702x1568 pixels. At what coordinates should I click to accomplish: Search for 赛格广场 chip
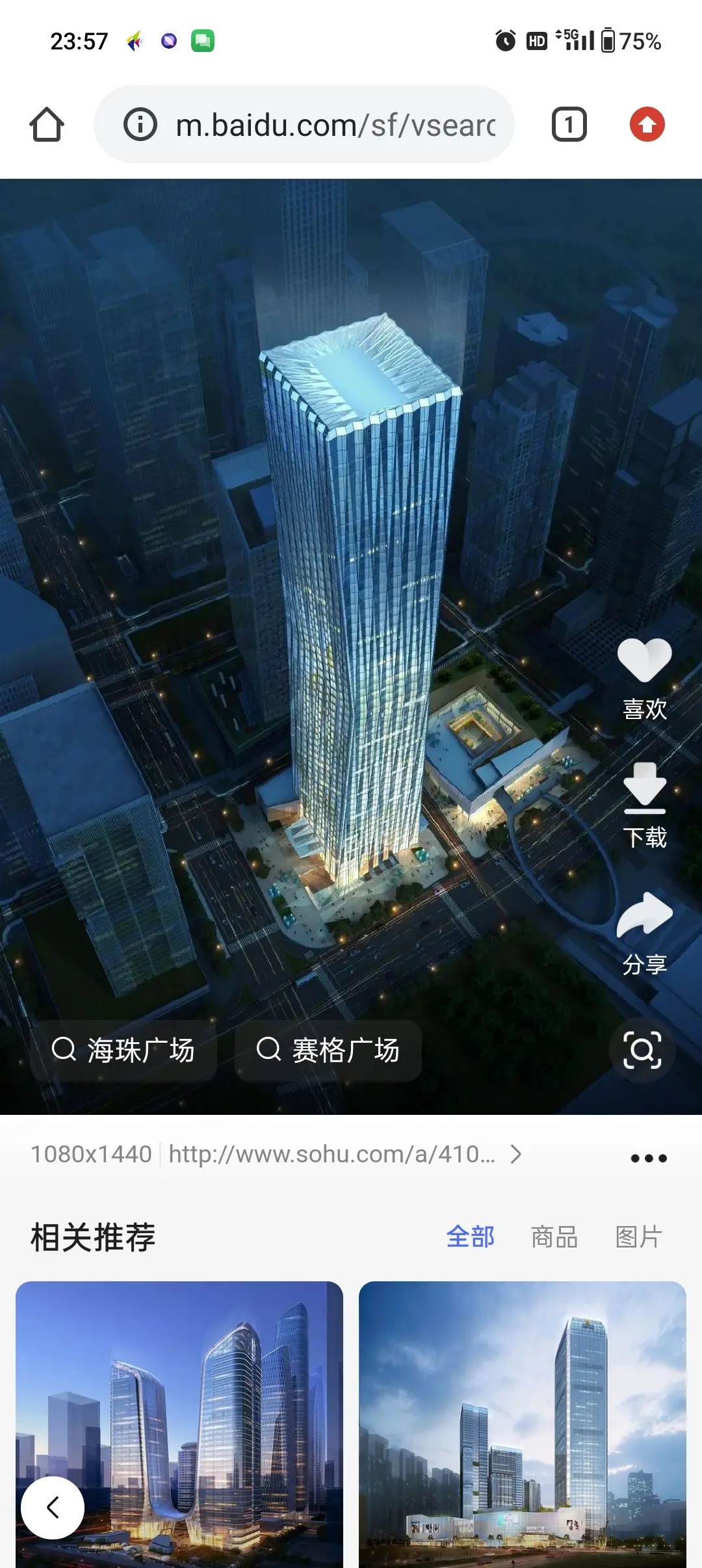(x=328, y=1050)
